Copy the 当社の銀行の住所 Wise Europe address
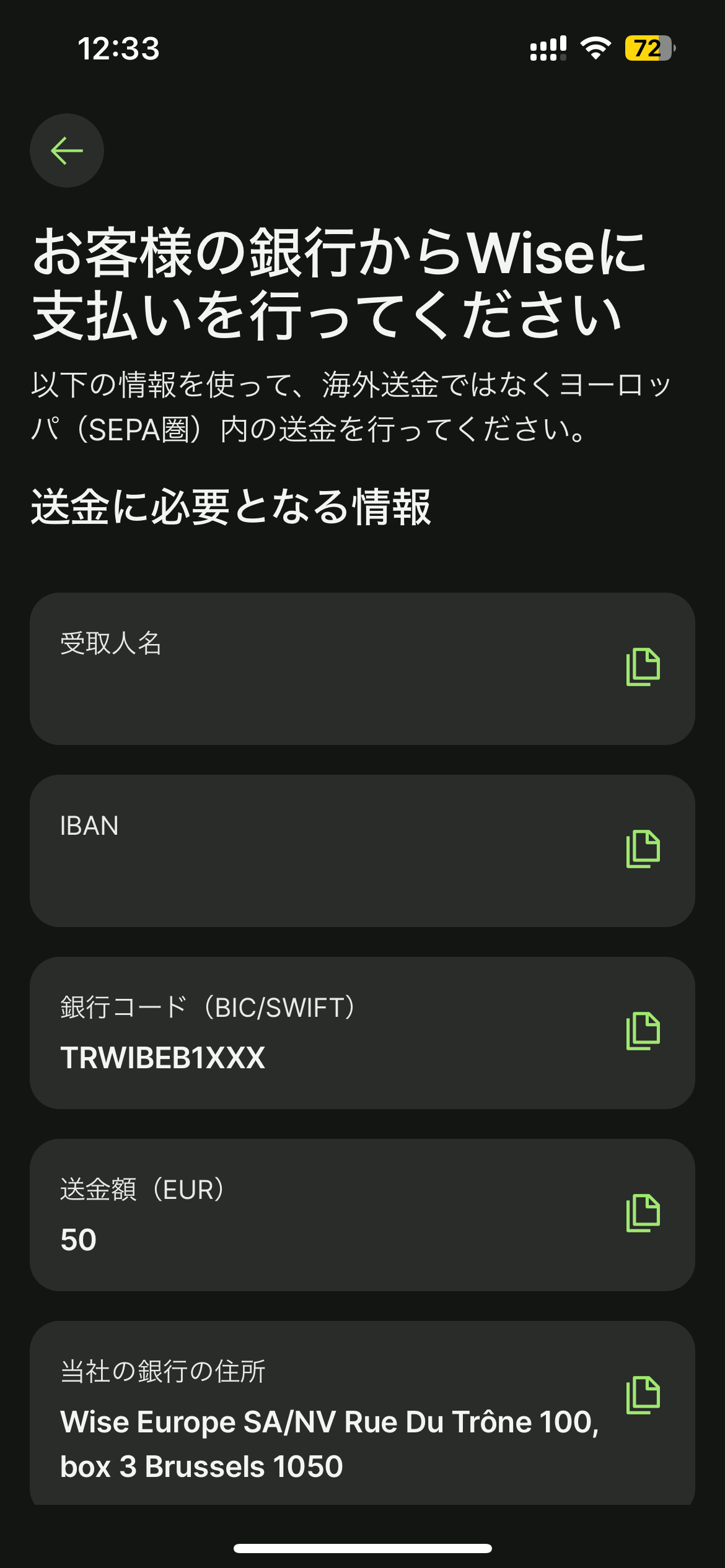The height and width of the screenshot is (1568, 725). pos(643,1395)
